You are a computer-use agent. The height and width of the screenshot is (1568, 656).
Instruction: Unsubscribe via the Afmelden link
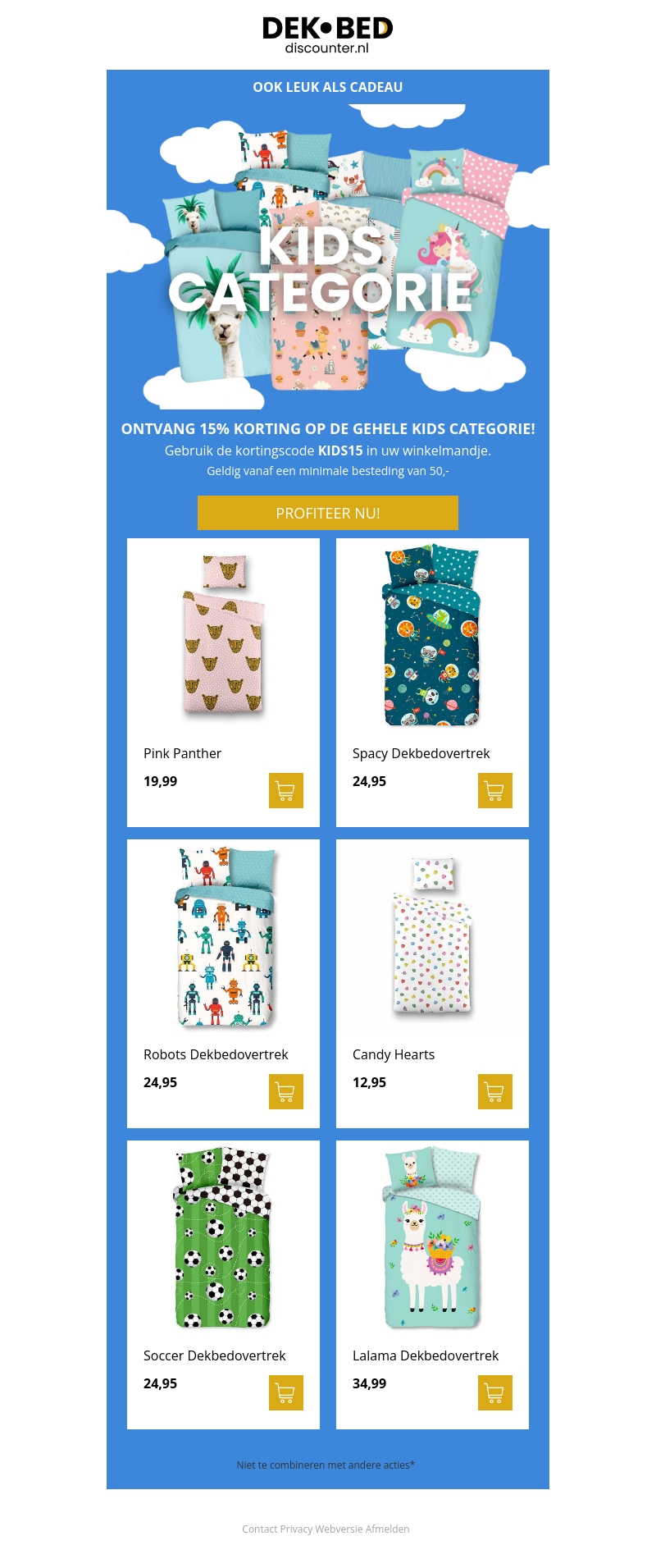pyautogui.click(x=387, y=1529)
